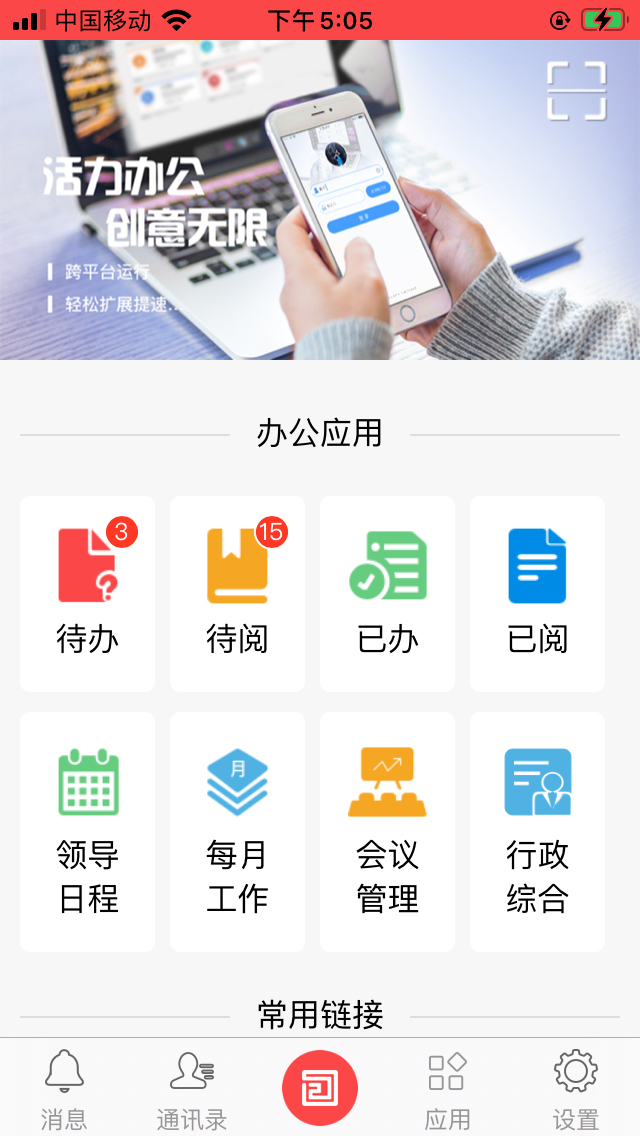
Task: Open the 已办 completed tasks tile
Action: (387, 594)
